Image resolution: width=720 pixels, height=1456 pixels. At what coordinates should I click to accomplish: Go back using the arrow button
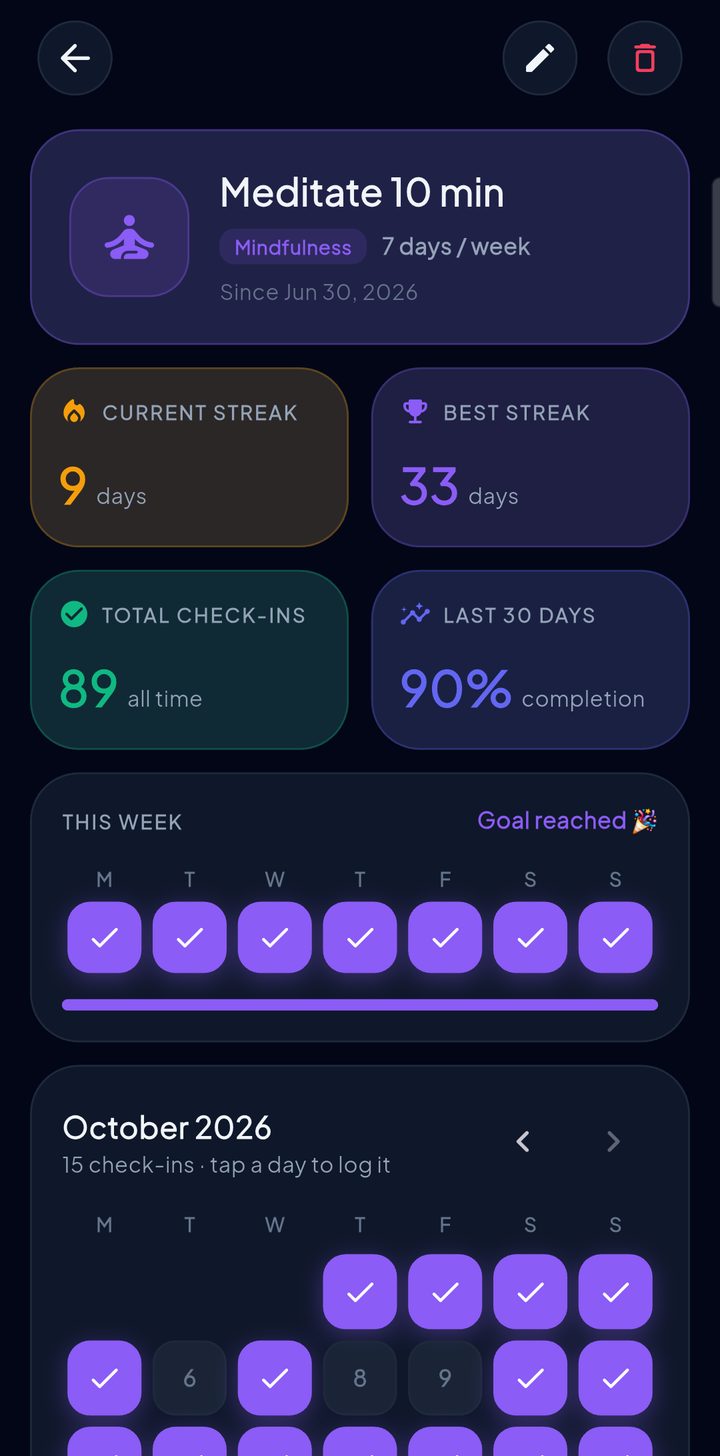pyautogui.click(x=75, y=58)
